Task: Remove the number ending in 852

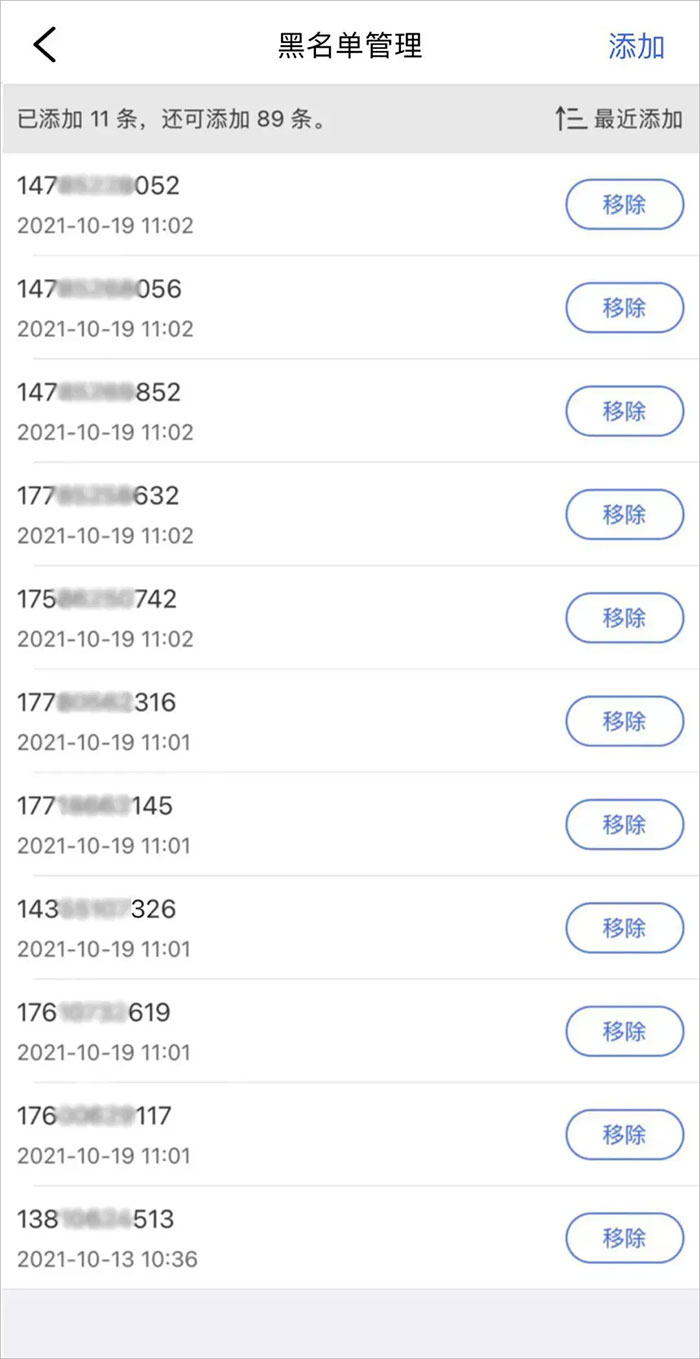Action: 625,411
